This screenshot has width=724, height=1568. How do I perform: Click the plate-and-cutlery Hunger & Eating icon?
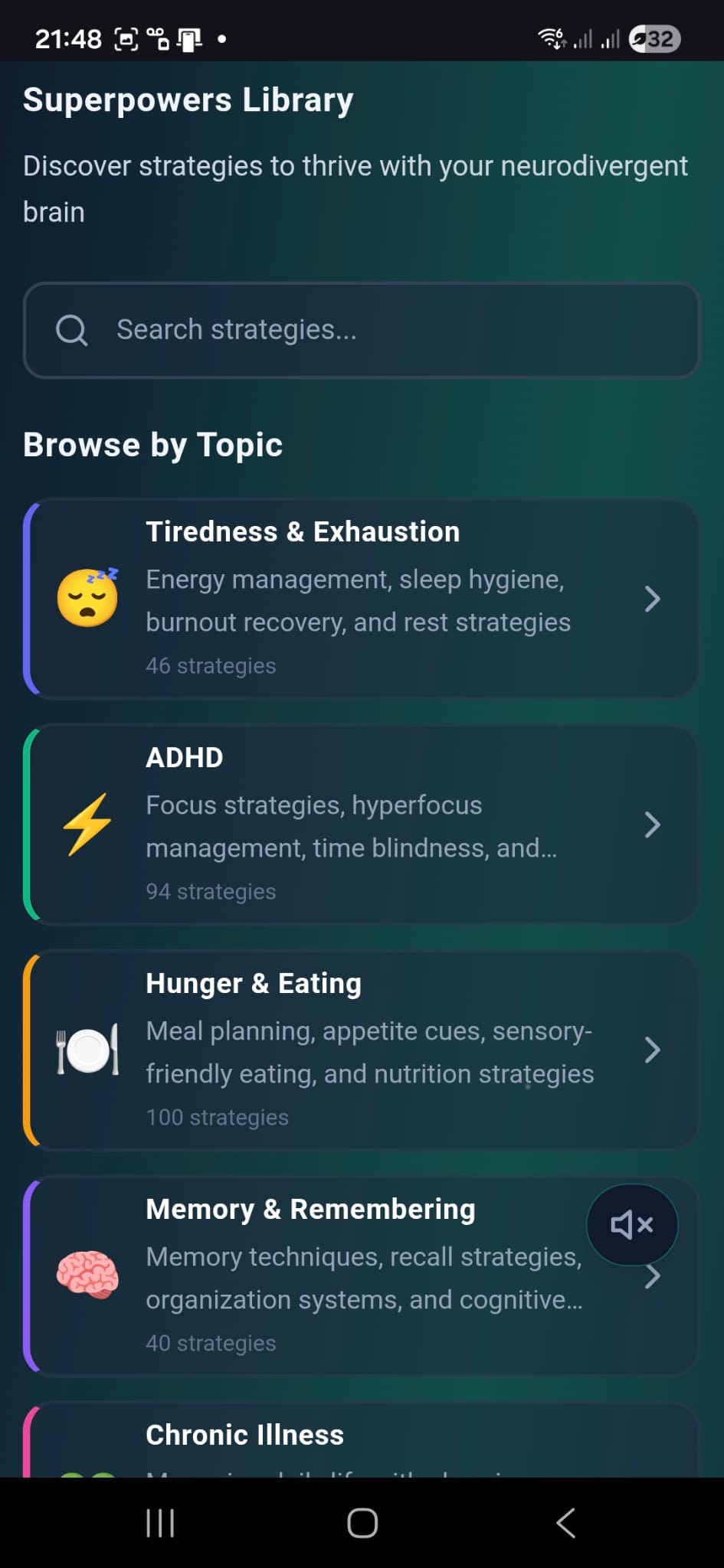(x=87, y=1050)
